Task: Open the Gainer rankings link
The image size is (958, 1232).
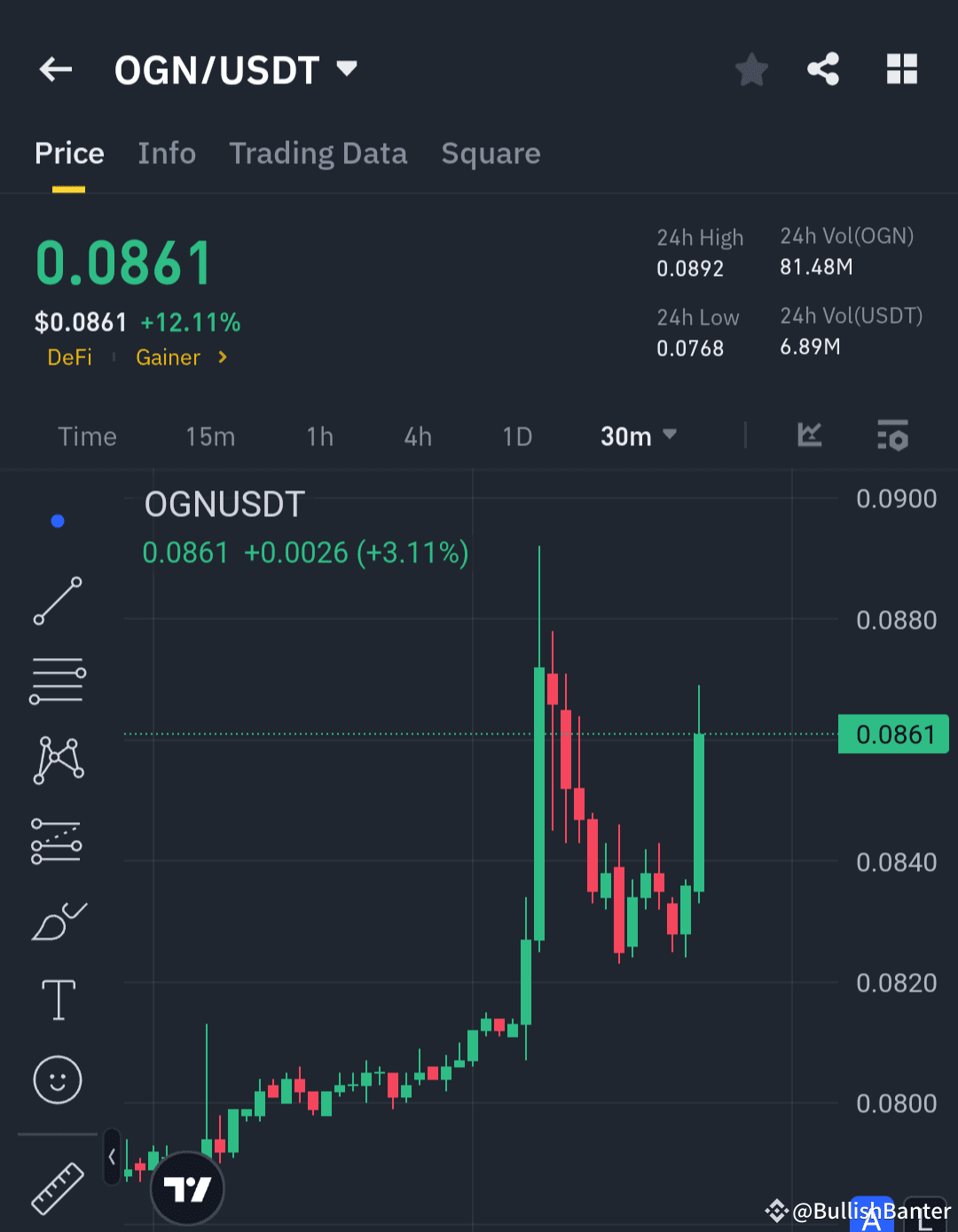Action: (x=182, y=357)
